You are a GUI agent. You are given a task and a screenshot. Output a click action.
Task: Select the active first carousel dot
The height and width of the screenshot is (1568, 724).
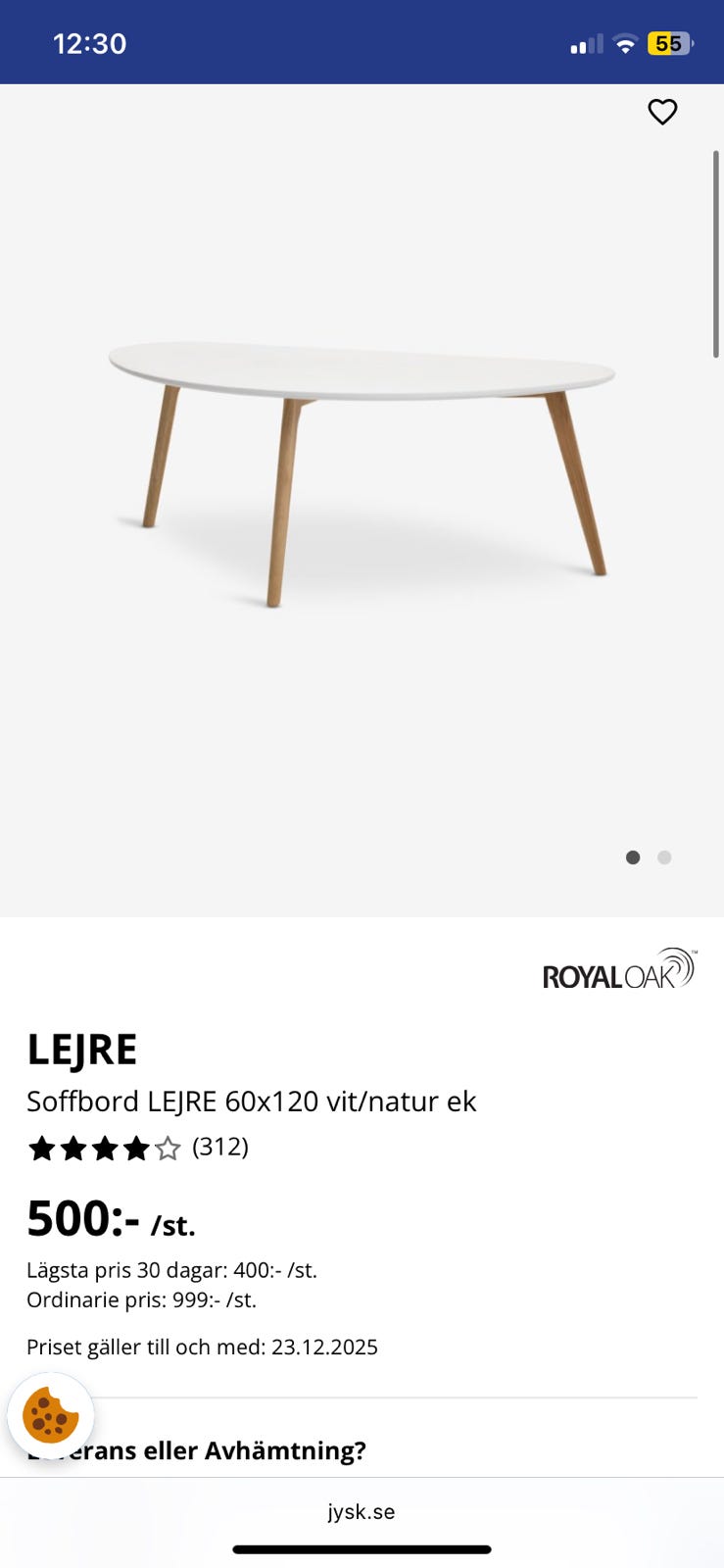click(633, 857)
